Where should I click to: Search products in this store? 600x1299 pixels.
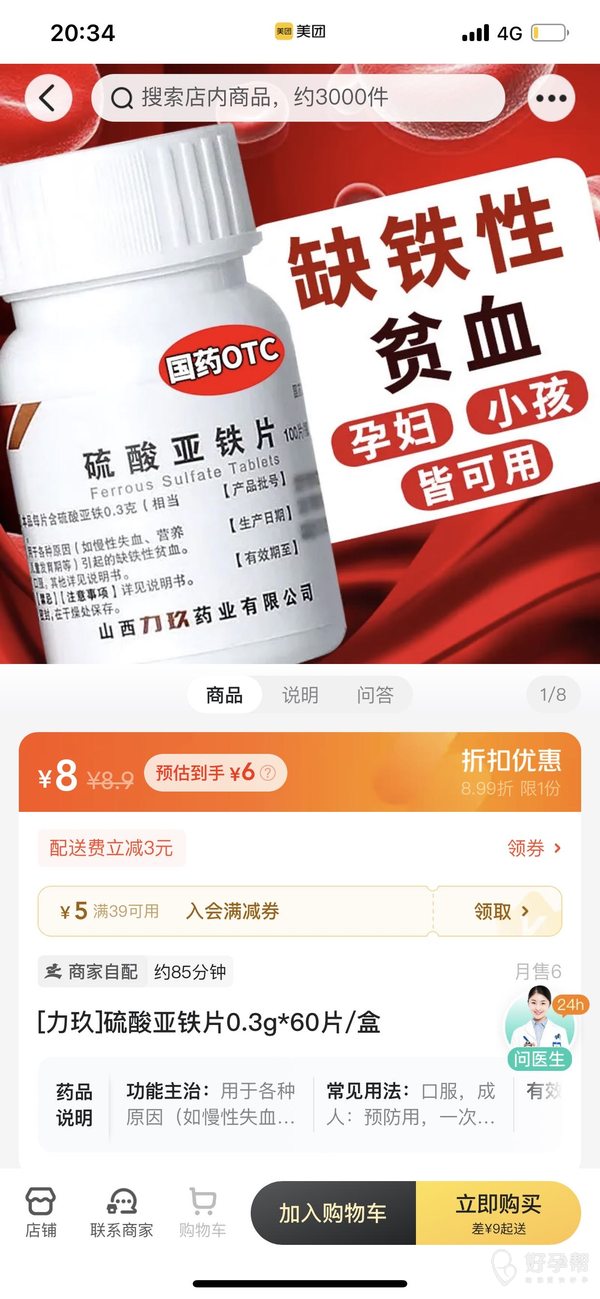coord(298,98)
